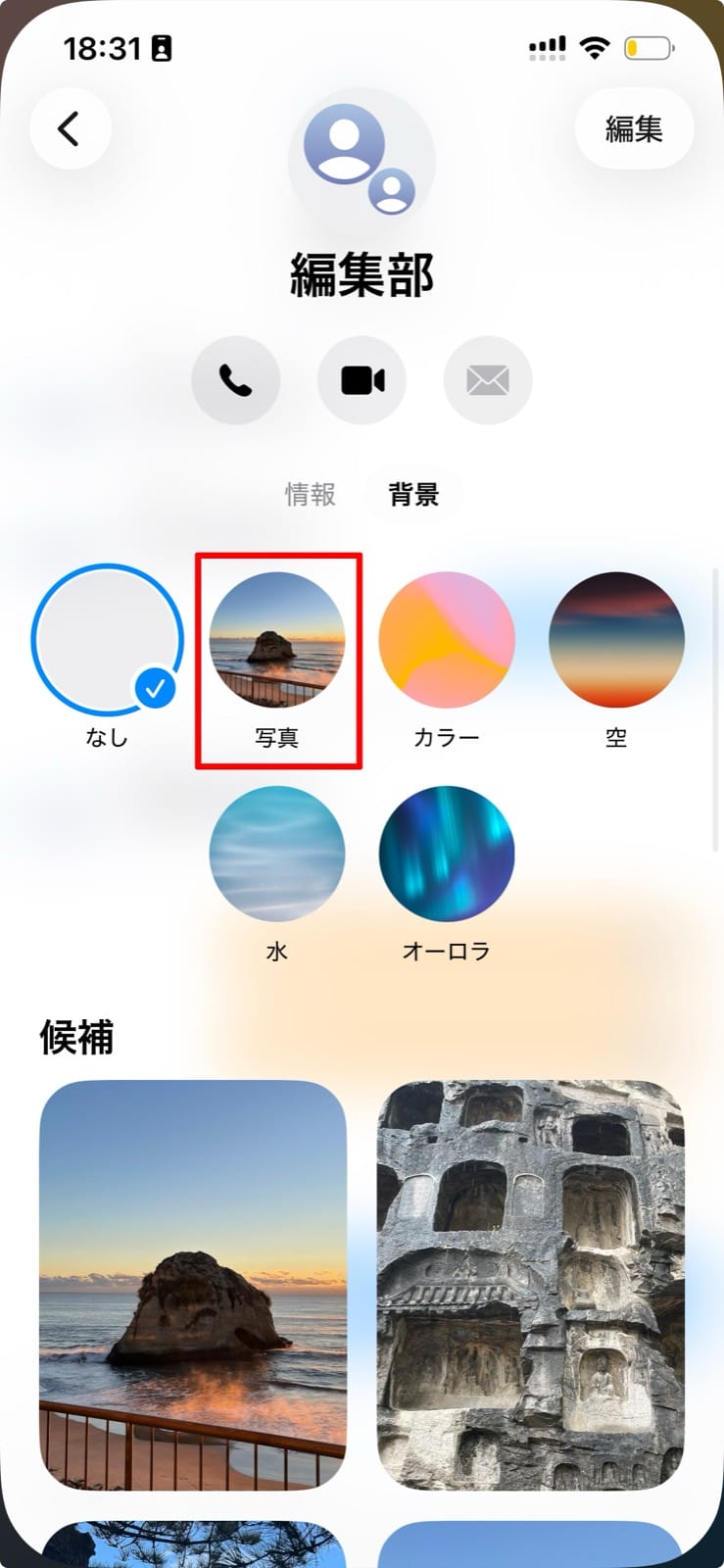Select the 水 background style

click(277, 854)
